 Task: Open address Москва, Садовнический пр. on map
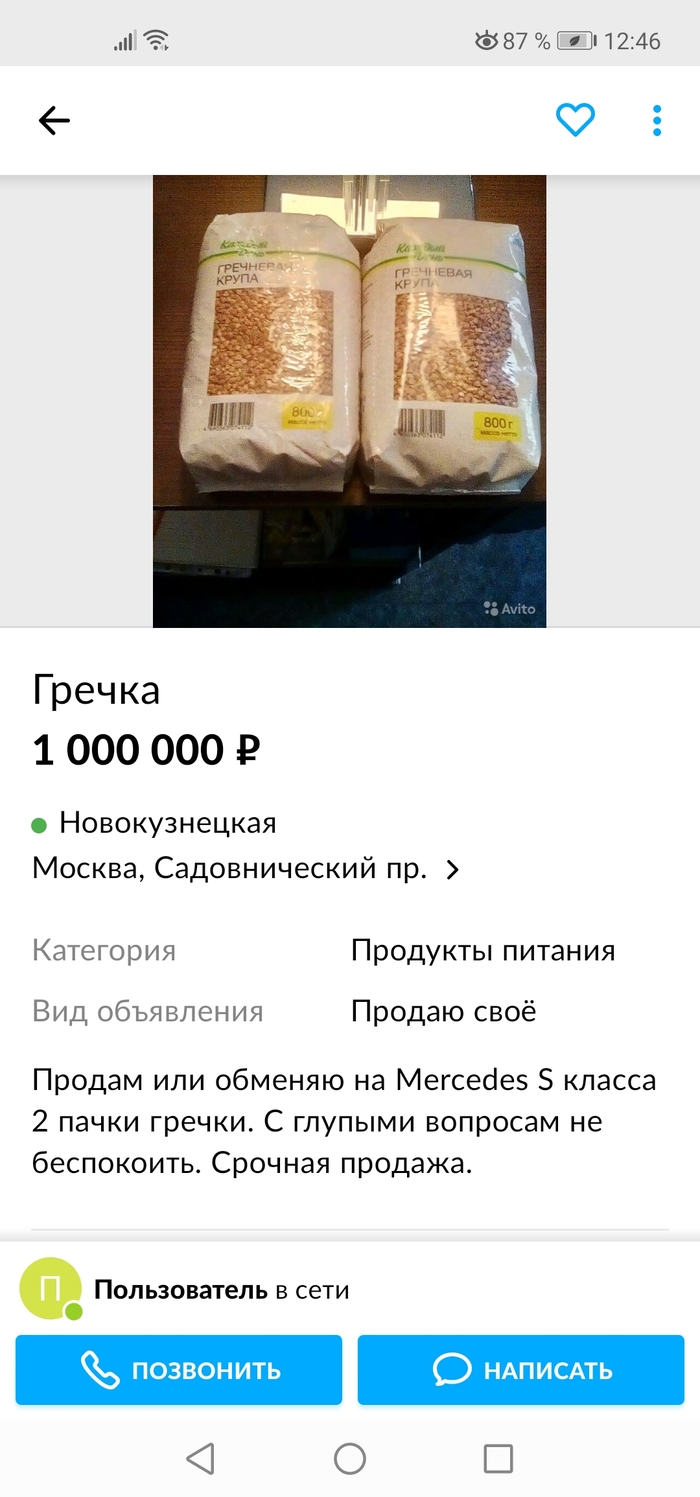pos(246,869)
